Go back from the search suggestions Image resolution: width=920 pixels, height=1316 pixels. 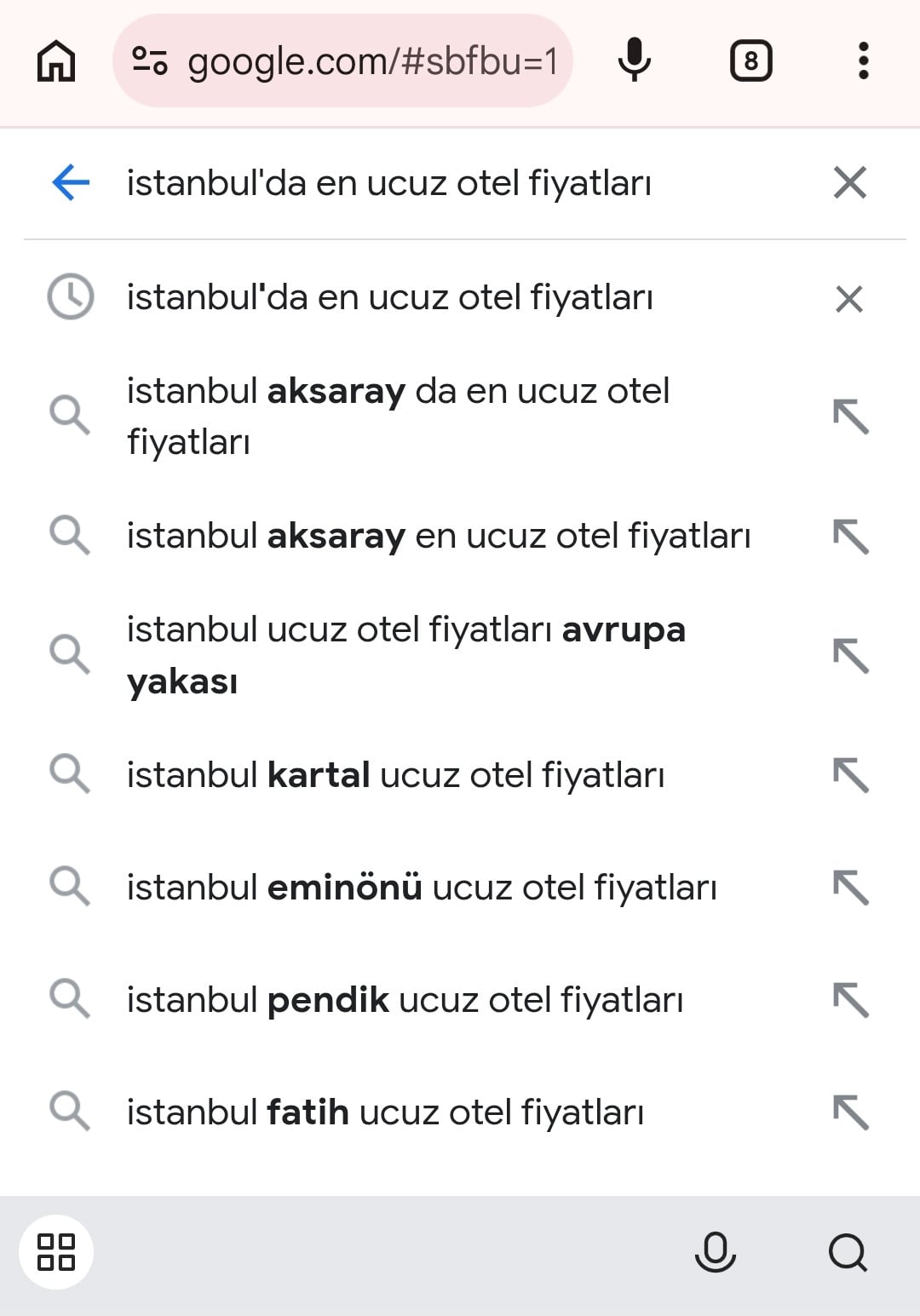pyautogui.click(x=71, y=182)
